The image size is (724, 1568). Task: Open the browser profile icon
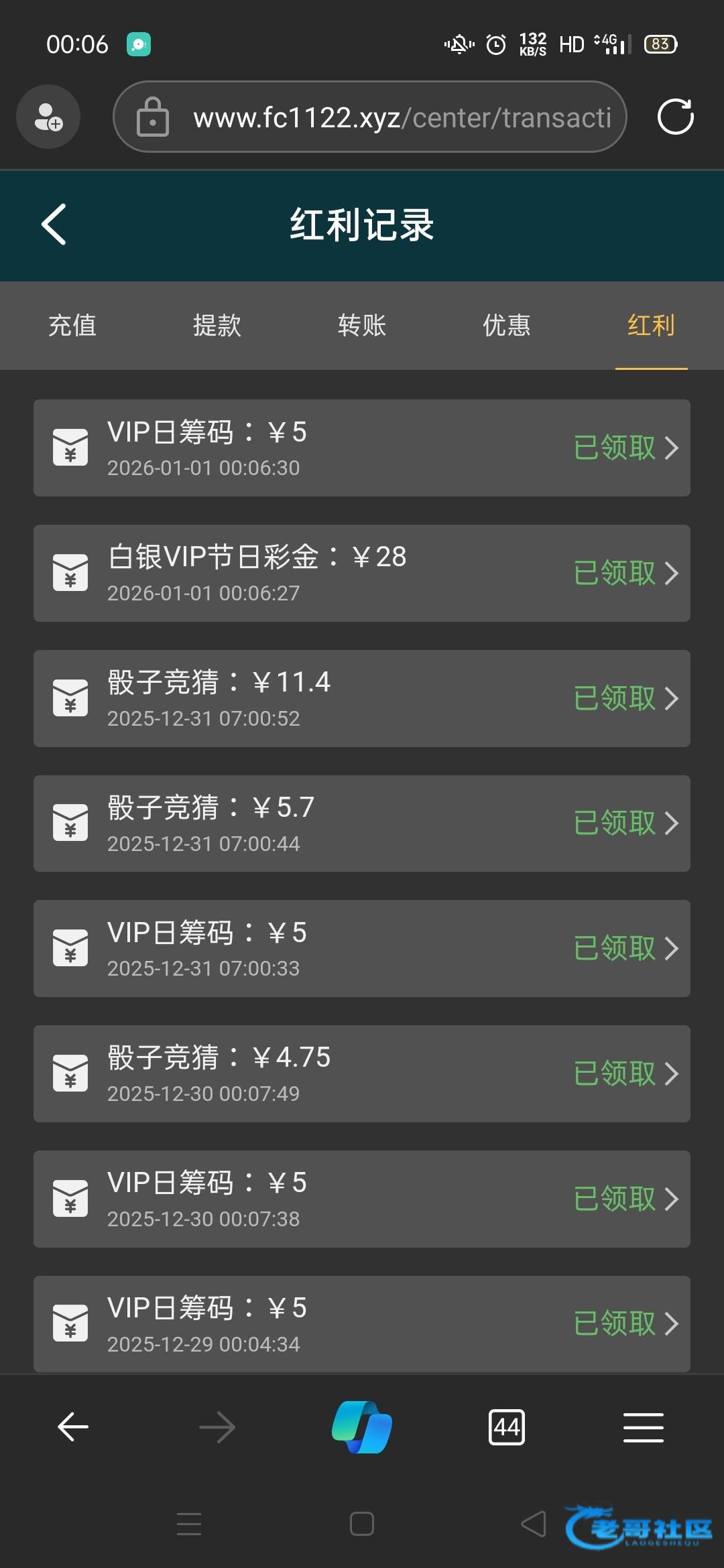[x=48, y=117]
